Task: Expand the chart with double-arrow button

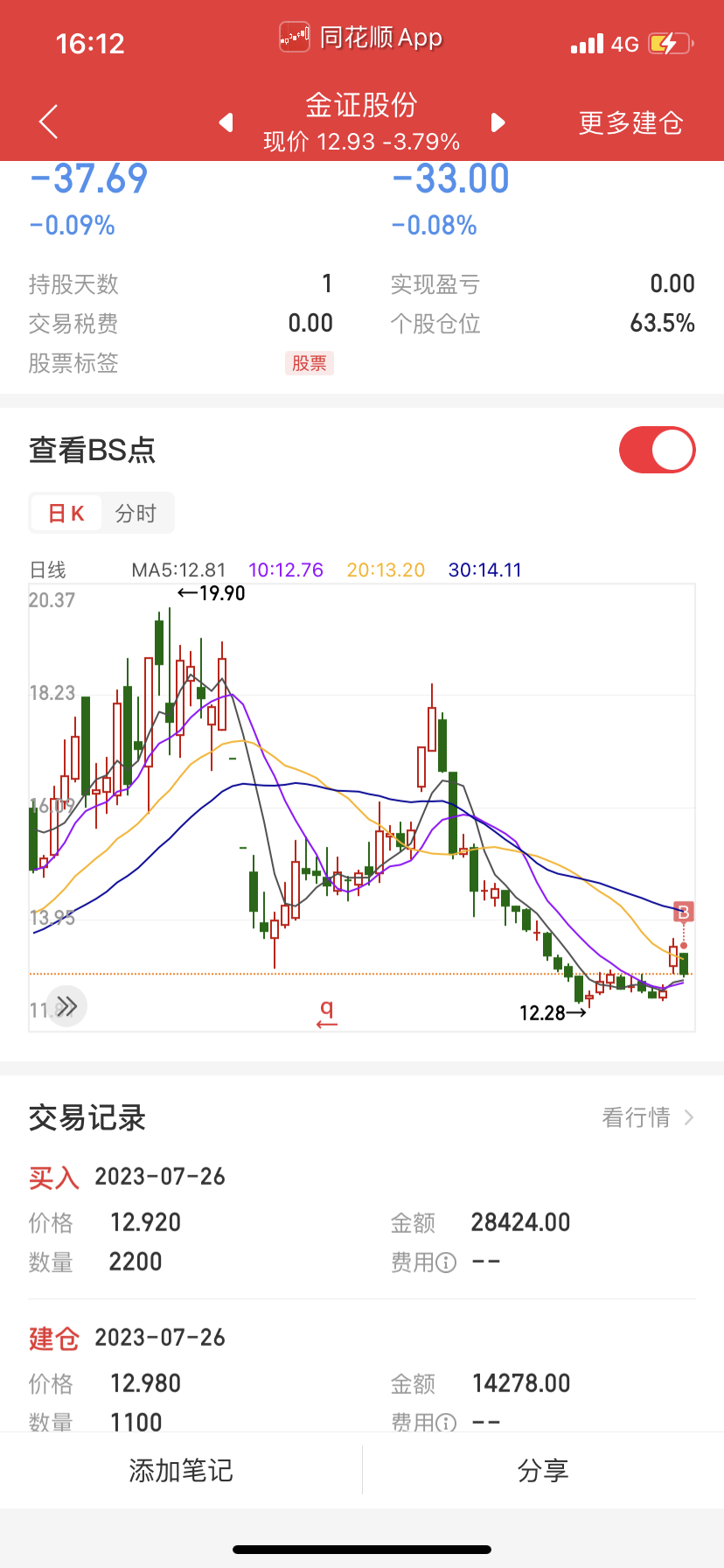Action: (66, 1006)
